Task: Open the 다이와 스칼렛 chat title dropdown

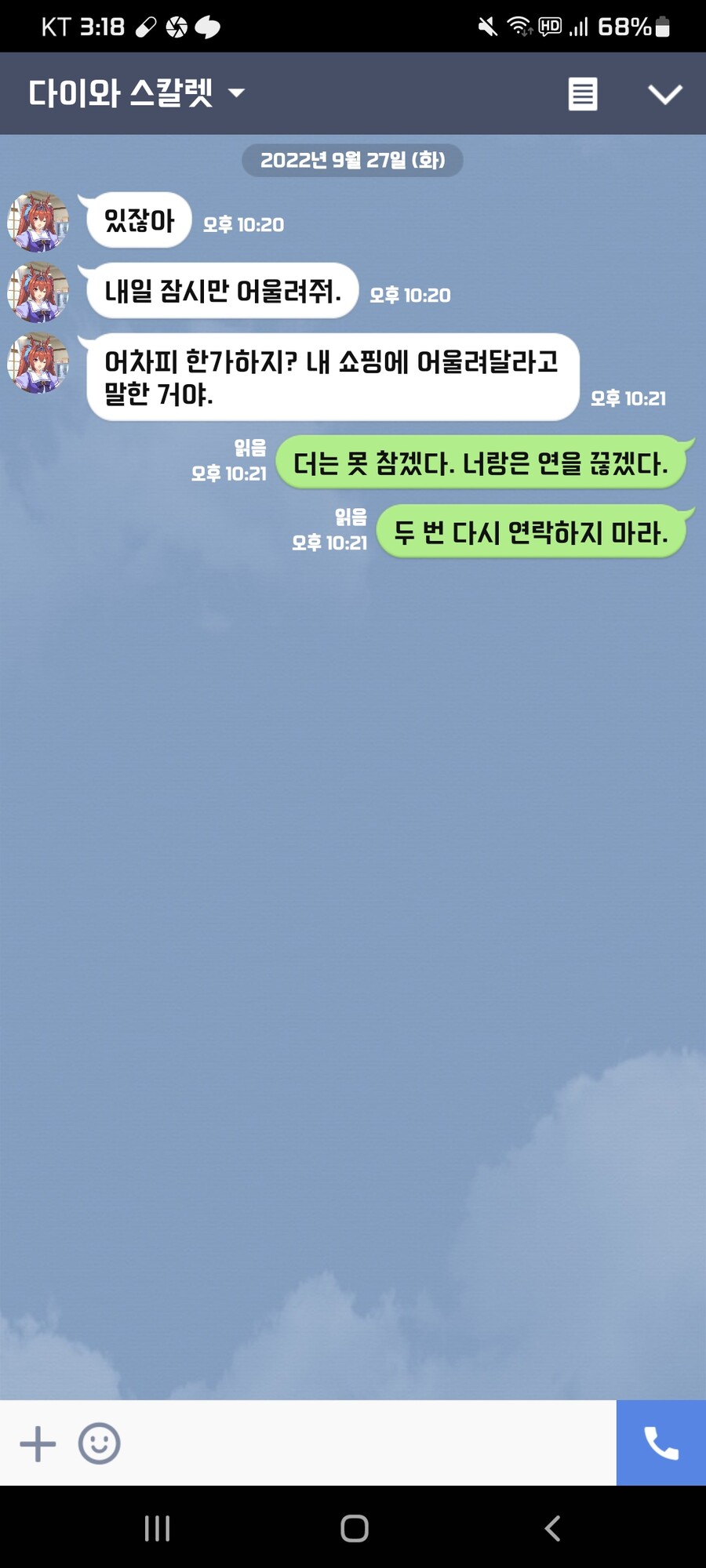Action: pyautogui.click(x=235, y=94)
